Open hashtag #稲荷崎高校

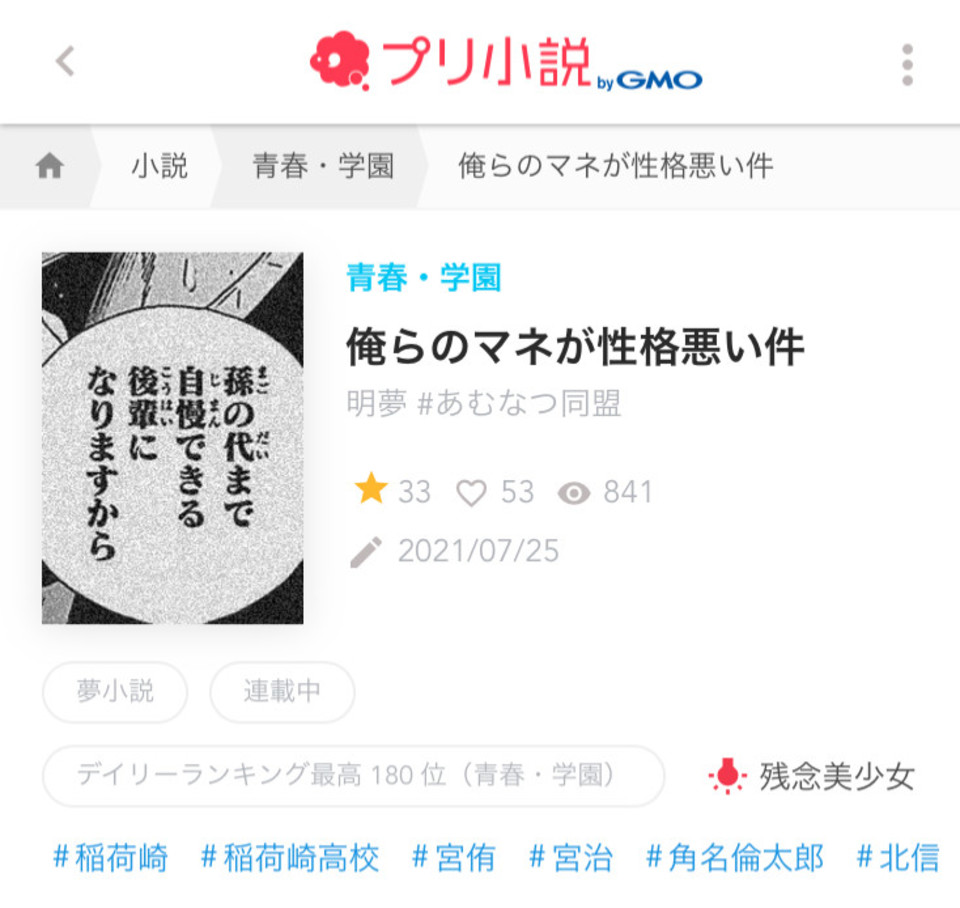pyautogui.click(x=290, y=857)
